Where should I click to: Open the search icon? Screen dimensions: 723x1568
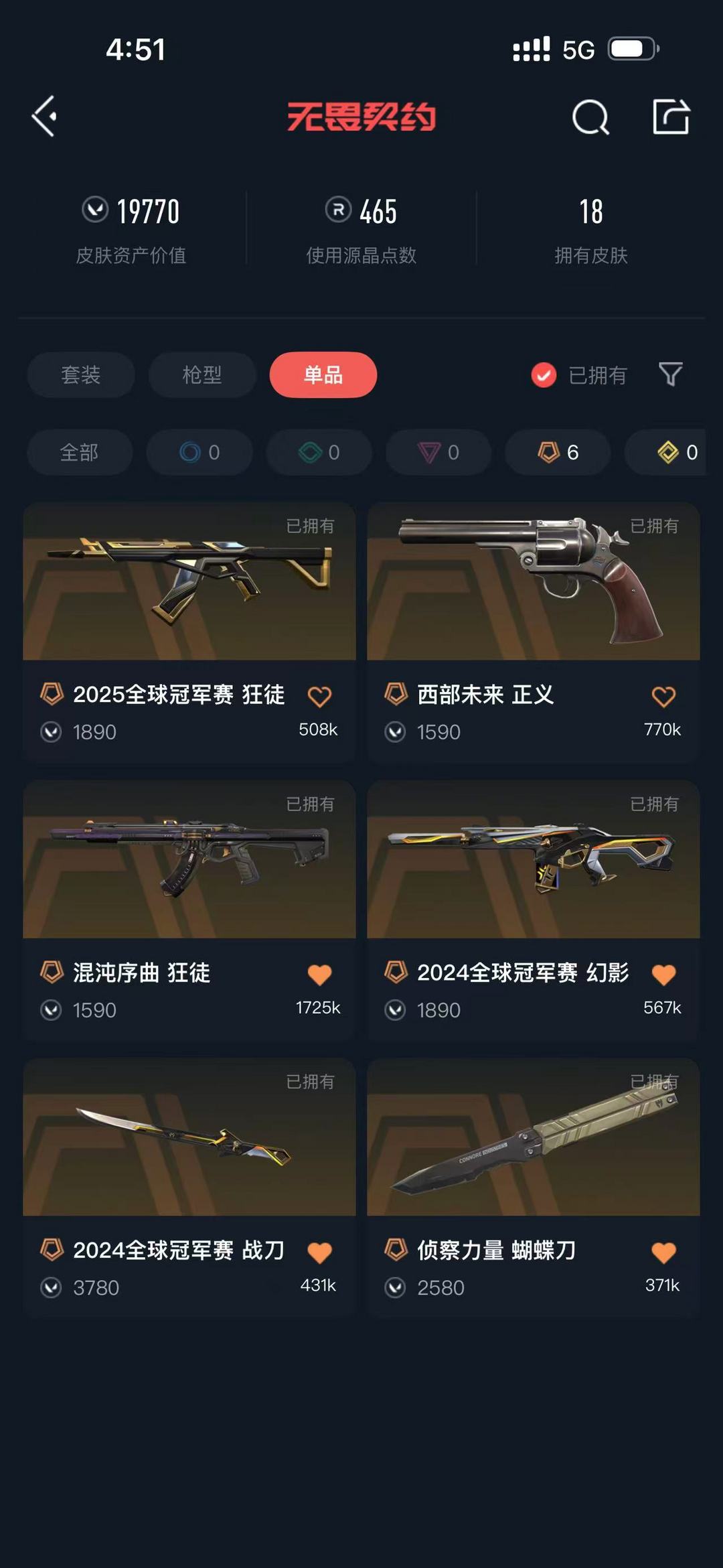point(589,118)
